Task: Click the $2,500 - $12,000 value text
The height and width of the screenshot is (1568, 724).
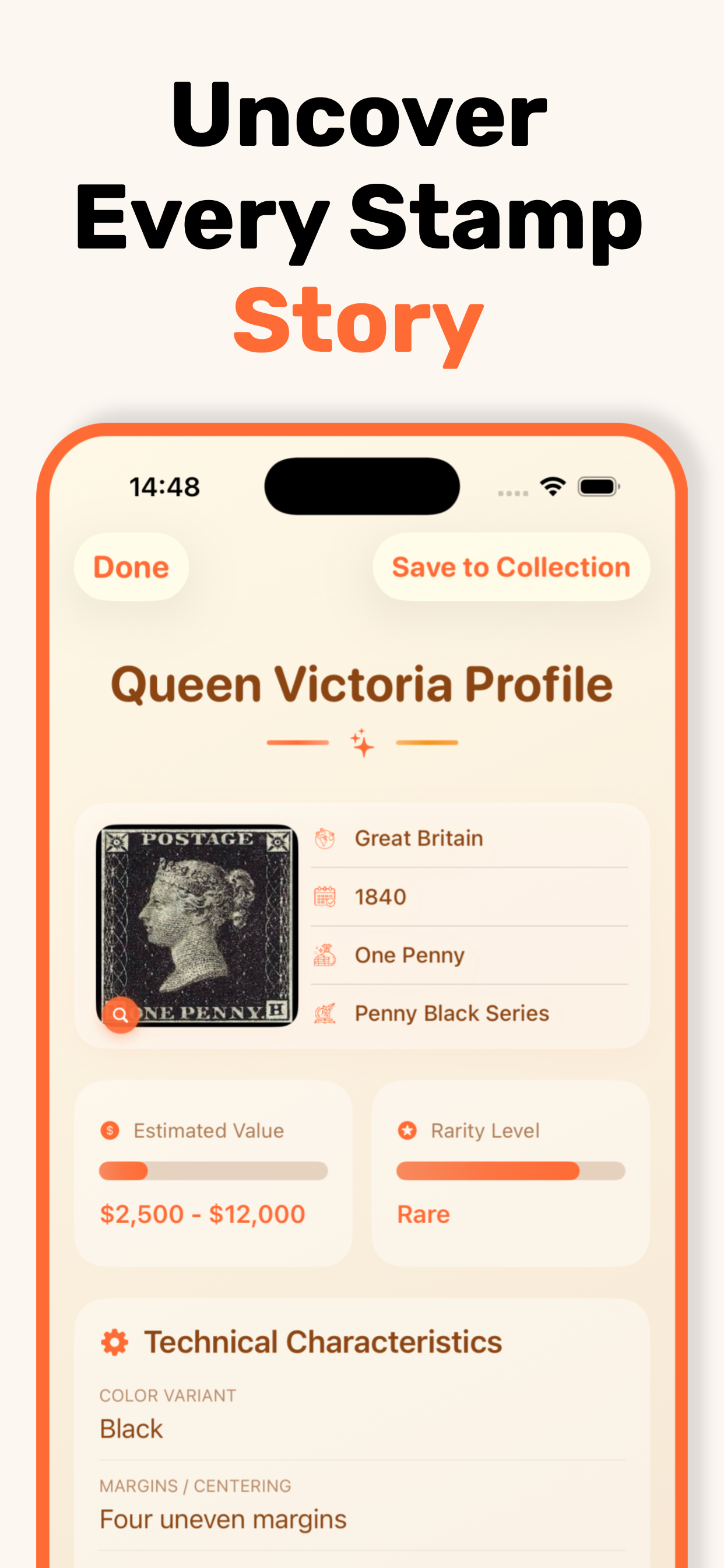Action: (201, 1214)
